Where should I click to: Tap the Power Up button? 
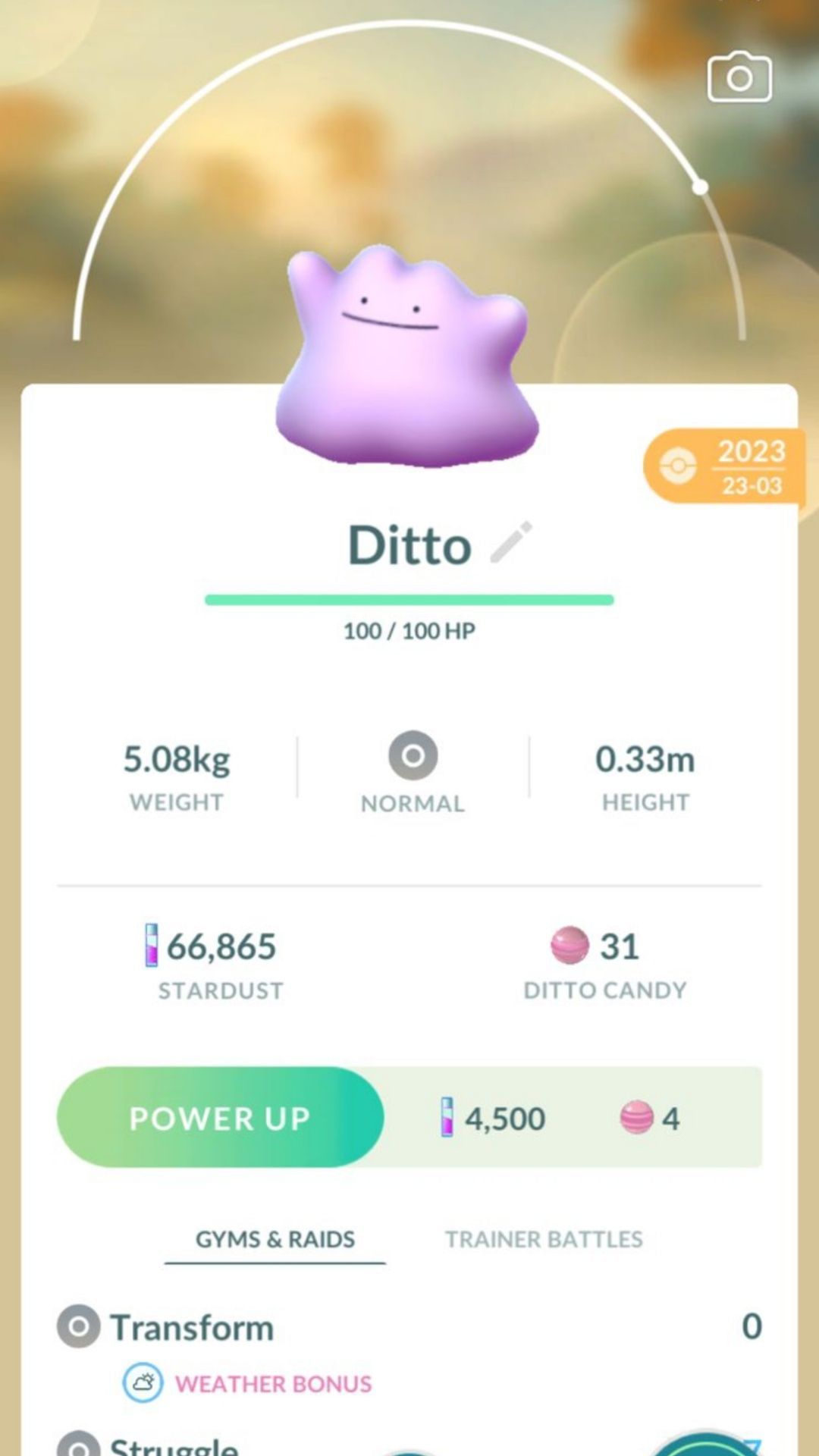point(220,1118)
